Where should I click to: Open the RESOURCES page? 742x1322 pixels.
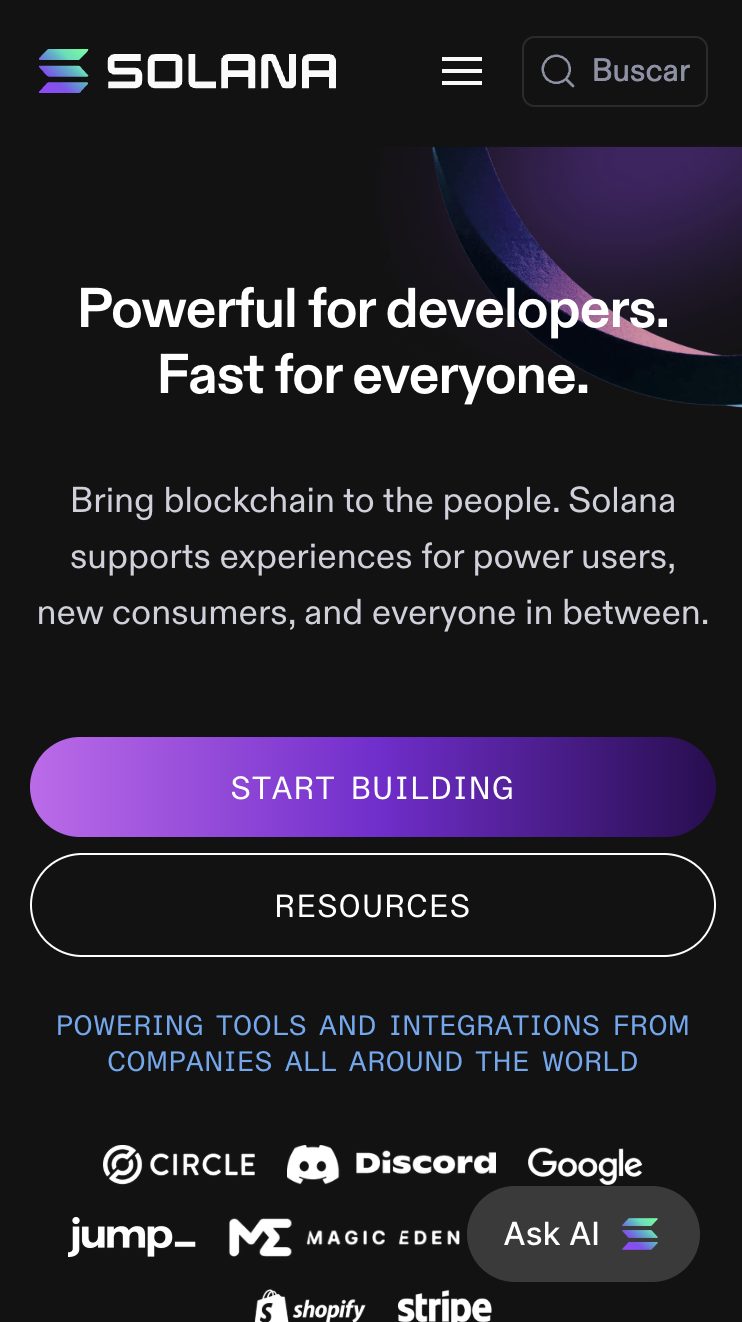[x=371, y=905]
